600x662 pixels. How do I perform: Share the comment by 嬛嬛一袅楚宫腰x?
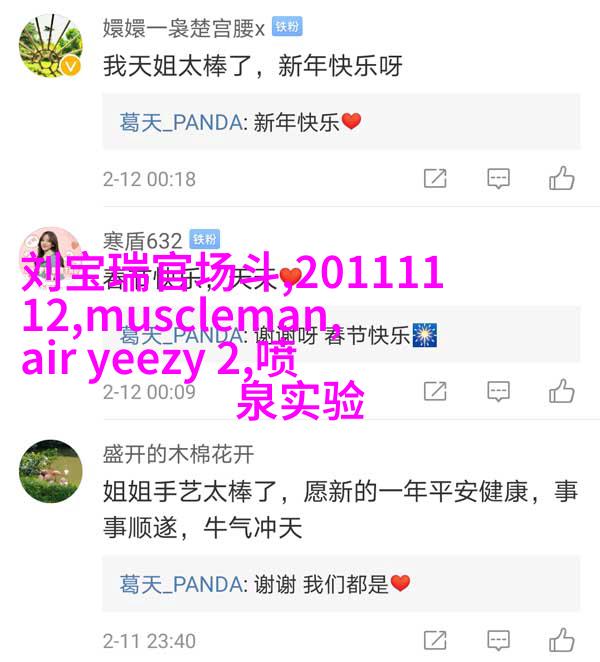coord(435,179)
